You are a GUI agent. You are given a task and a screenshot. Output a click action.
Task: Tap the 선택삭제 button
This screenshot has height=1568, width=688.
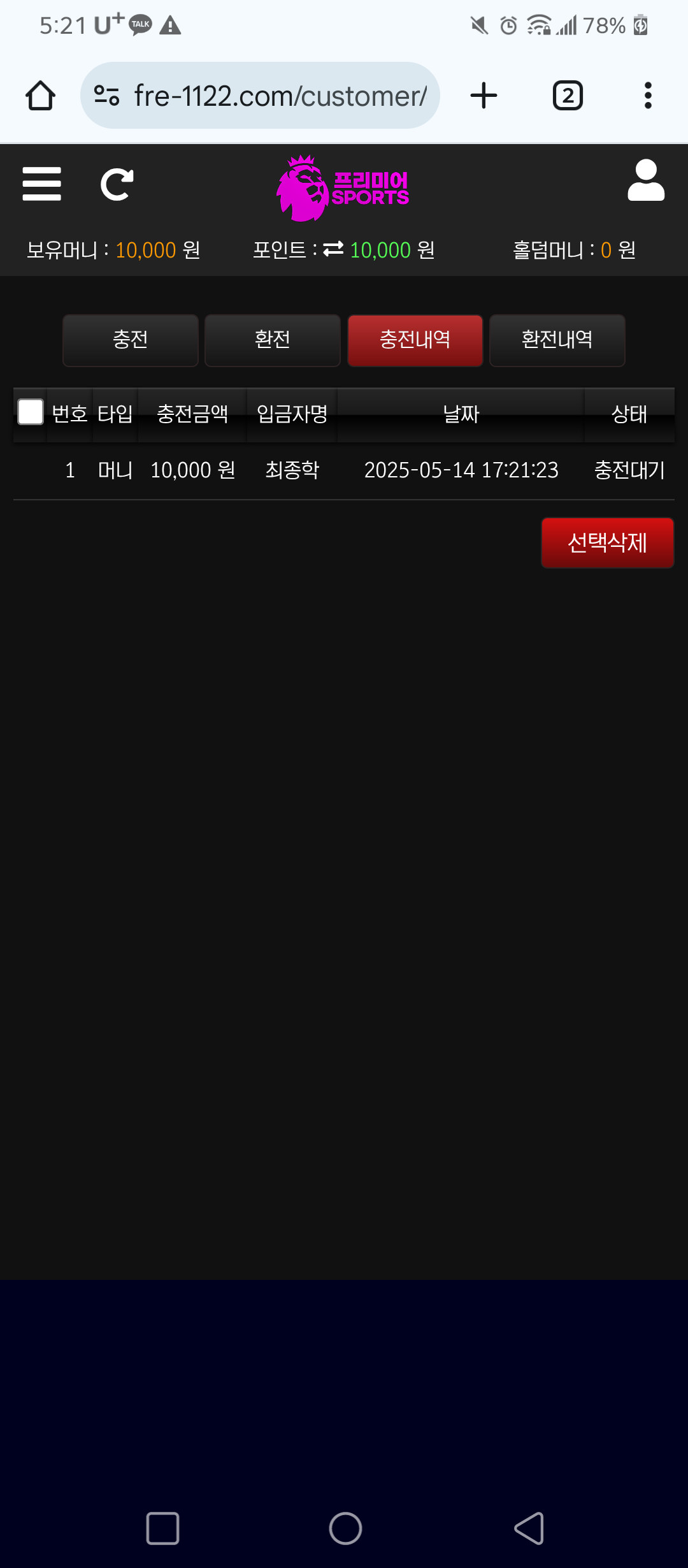[607, 542]
